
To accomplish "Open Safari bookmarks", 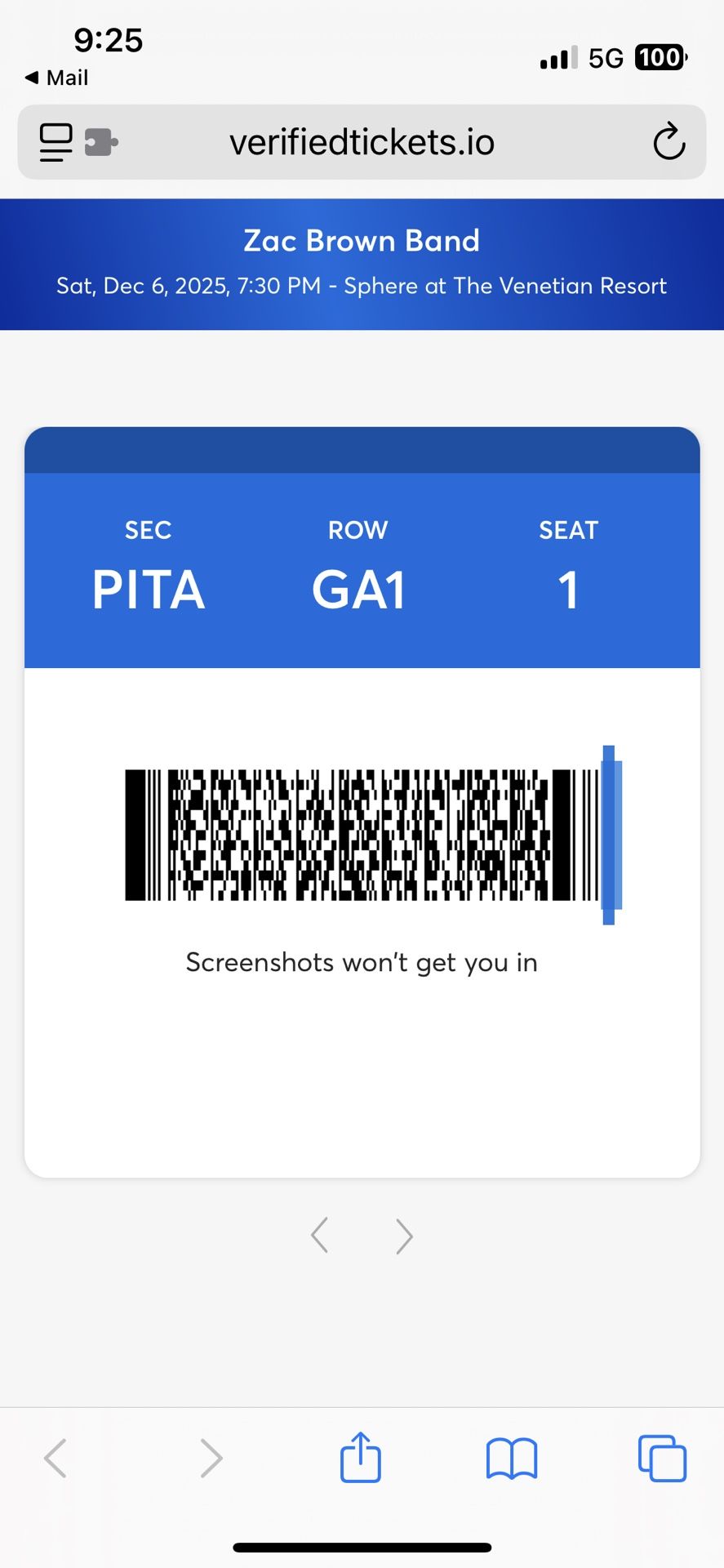I will (x=512, y=1459).
